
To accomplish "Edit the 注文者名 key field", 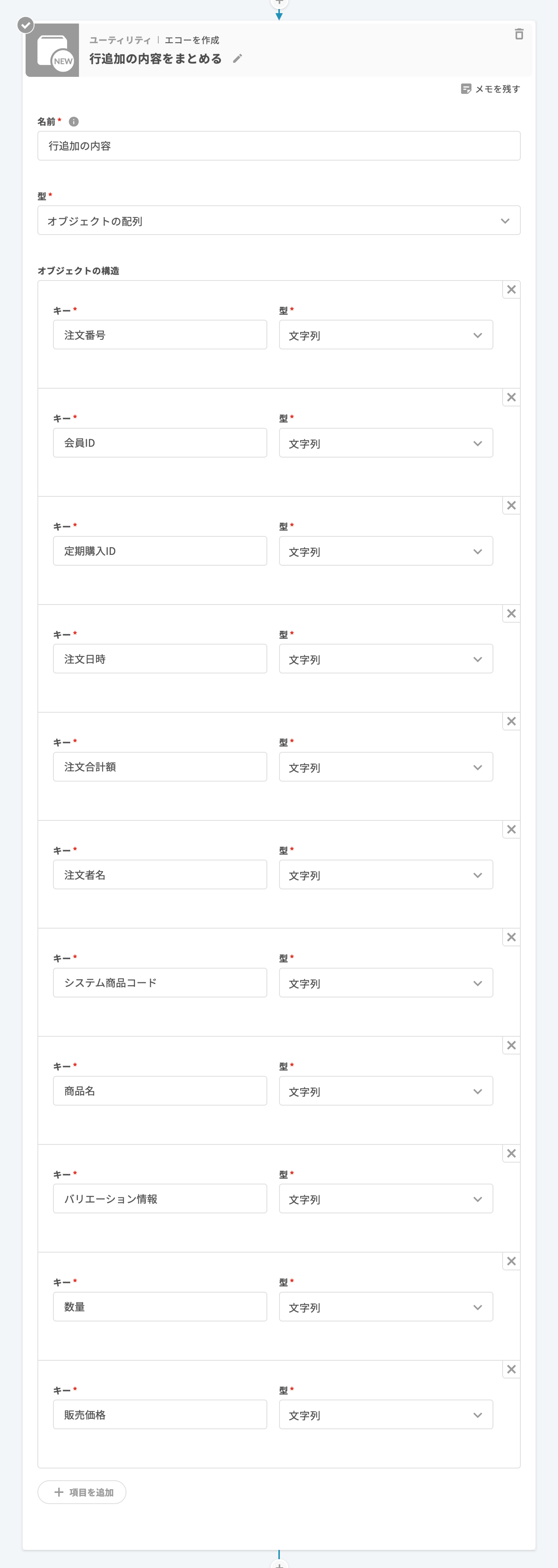I will click(x=160, y=875).
